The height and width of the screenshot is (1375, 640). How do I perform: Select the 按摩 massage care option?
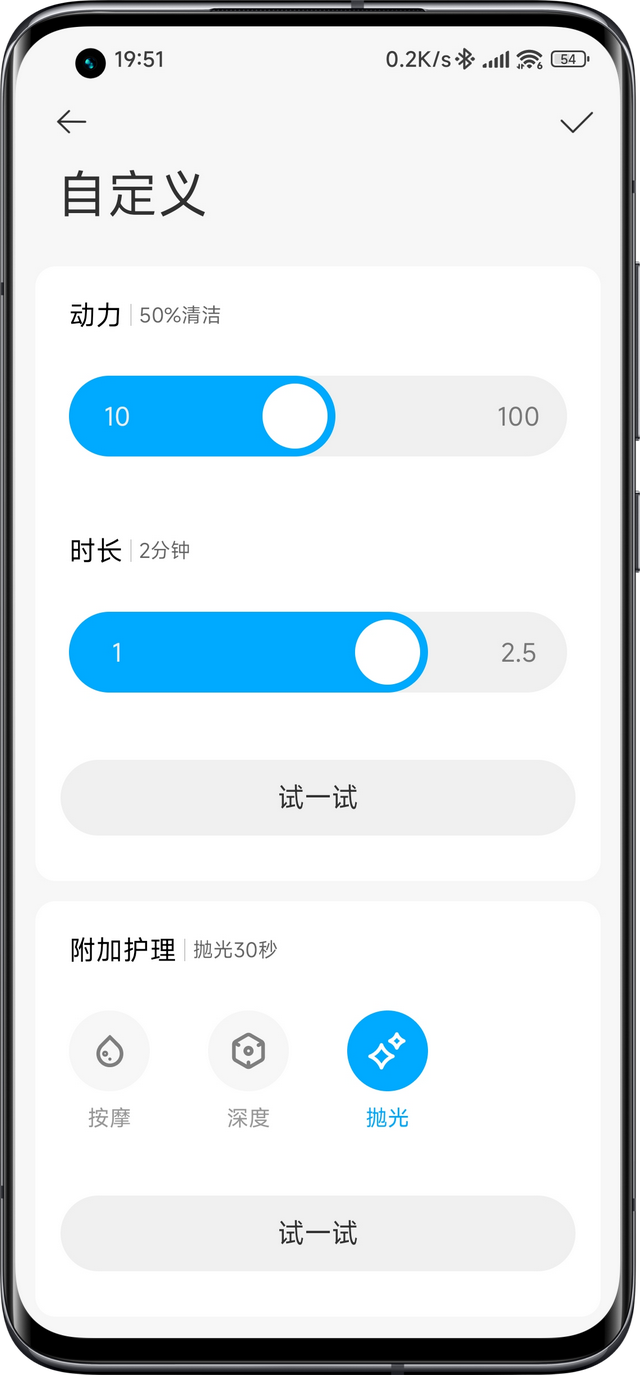(x=109, y=1051)
